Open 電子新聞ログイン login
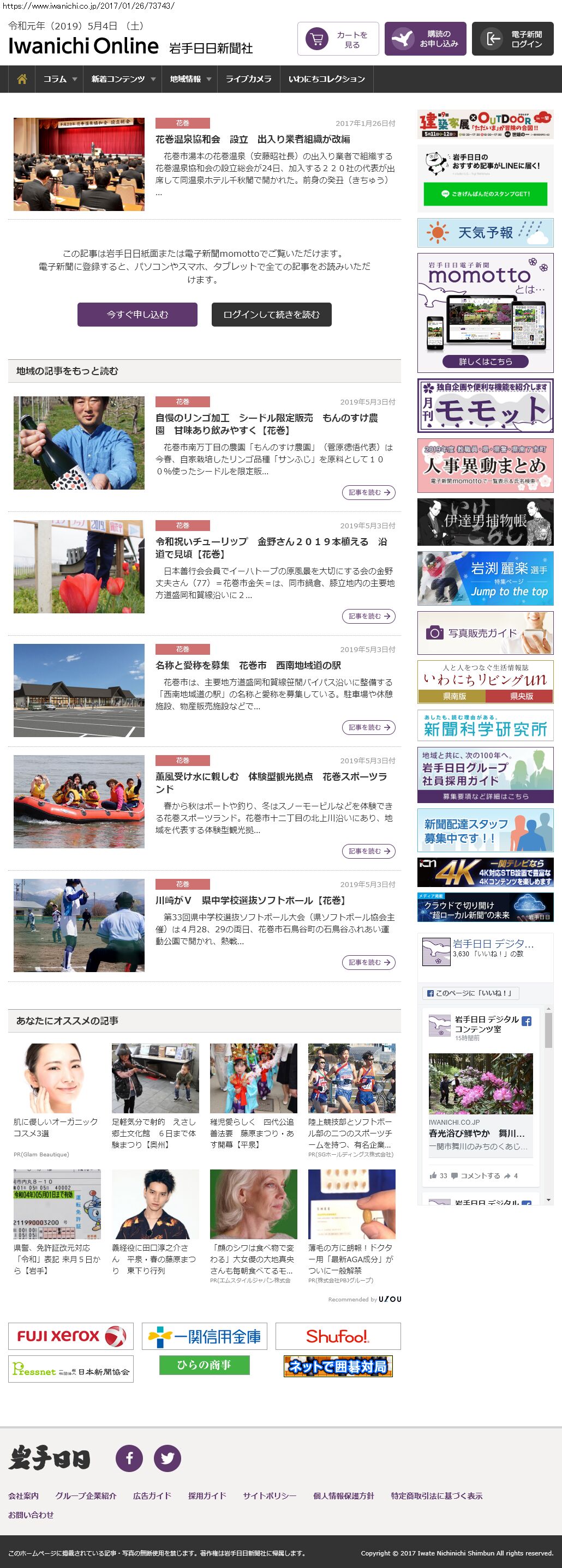Viewport: 562px width, 1568px height. [x=512, y=40]
